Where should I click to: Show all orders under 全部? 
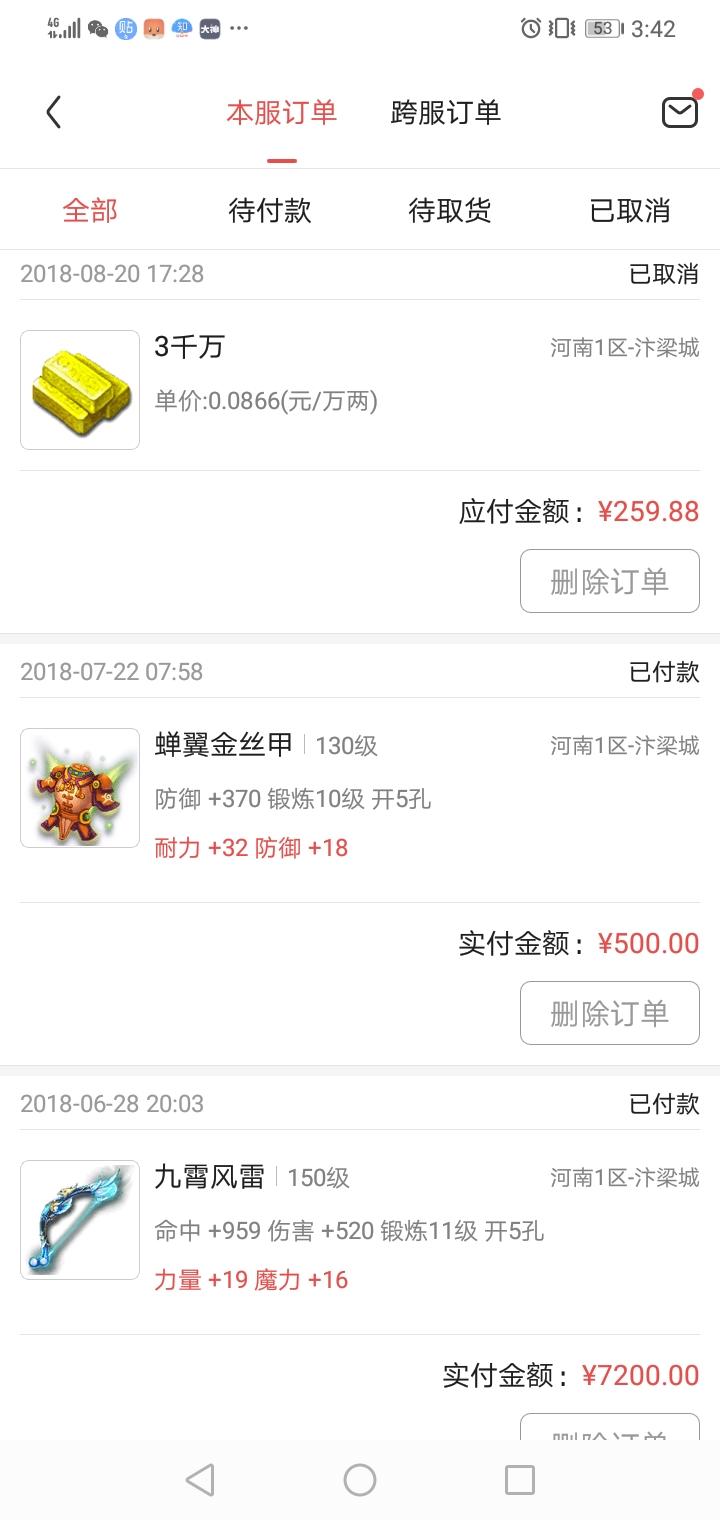point(90,211)
